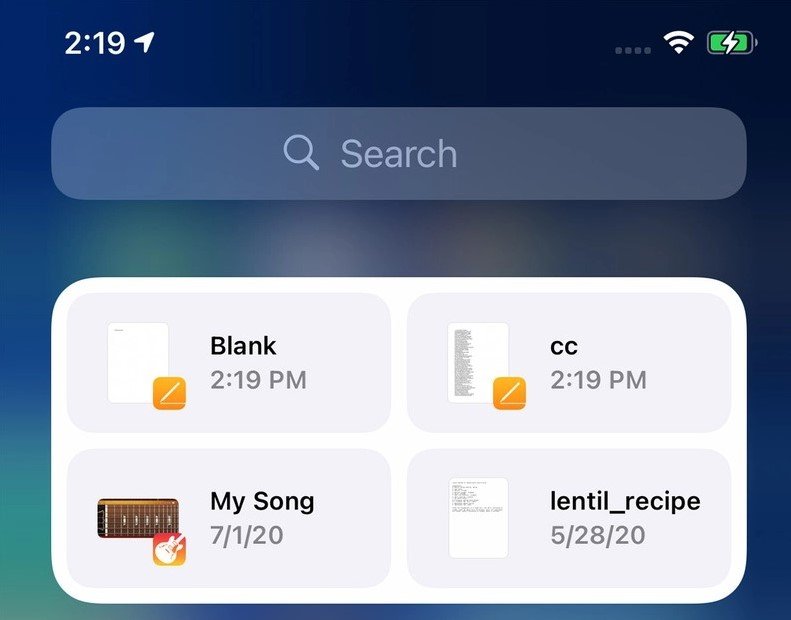
Task: Open the cc document
Action: [x=568, y=363]
